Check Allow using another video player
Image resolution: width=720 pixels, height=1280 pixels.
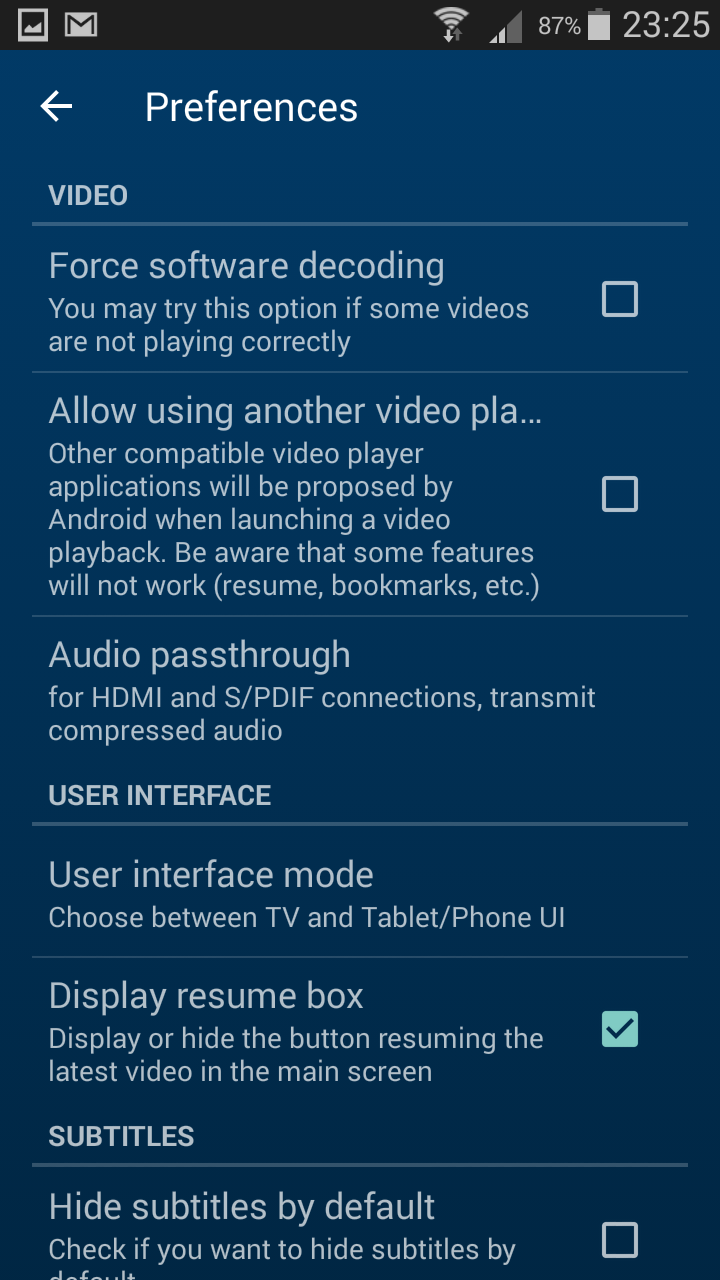click(619, 494)
